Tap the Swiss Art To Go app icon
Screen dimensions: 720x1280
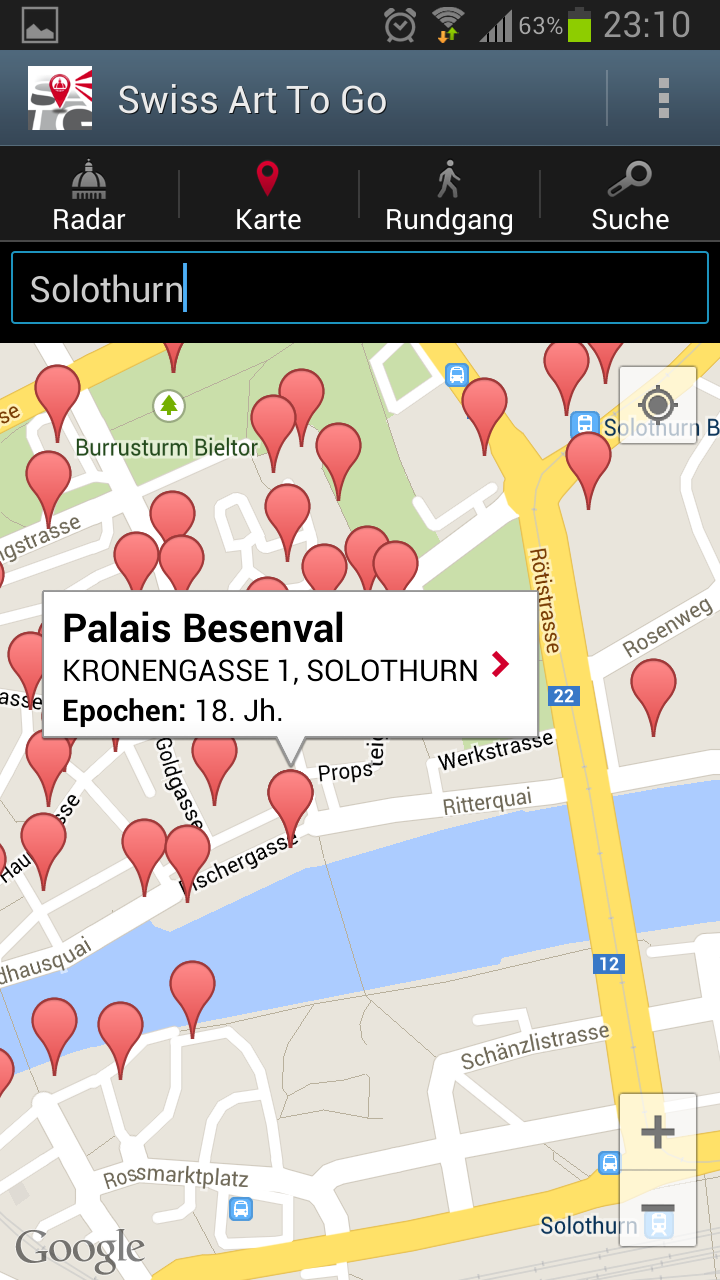[60, 99]
